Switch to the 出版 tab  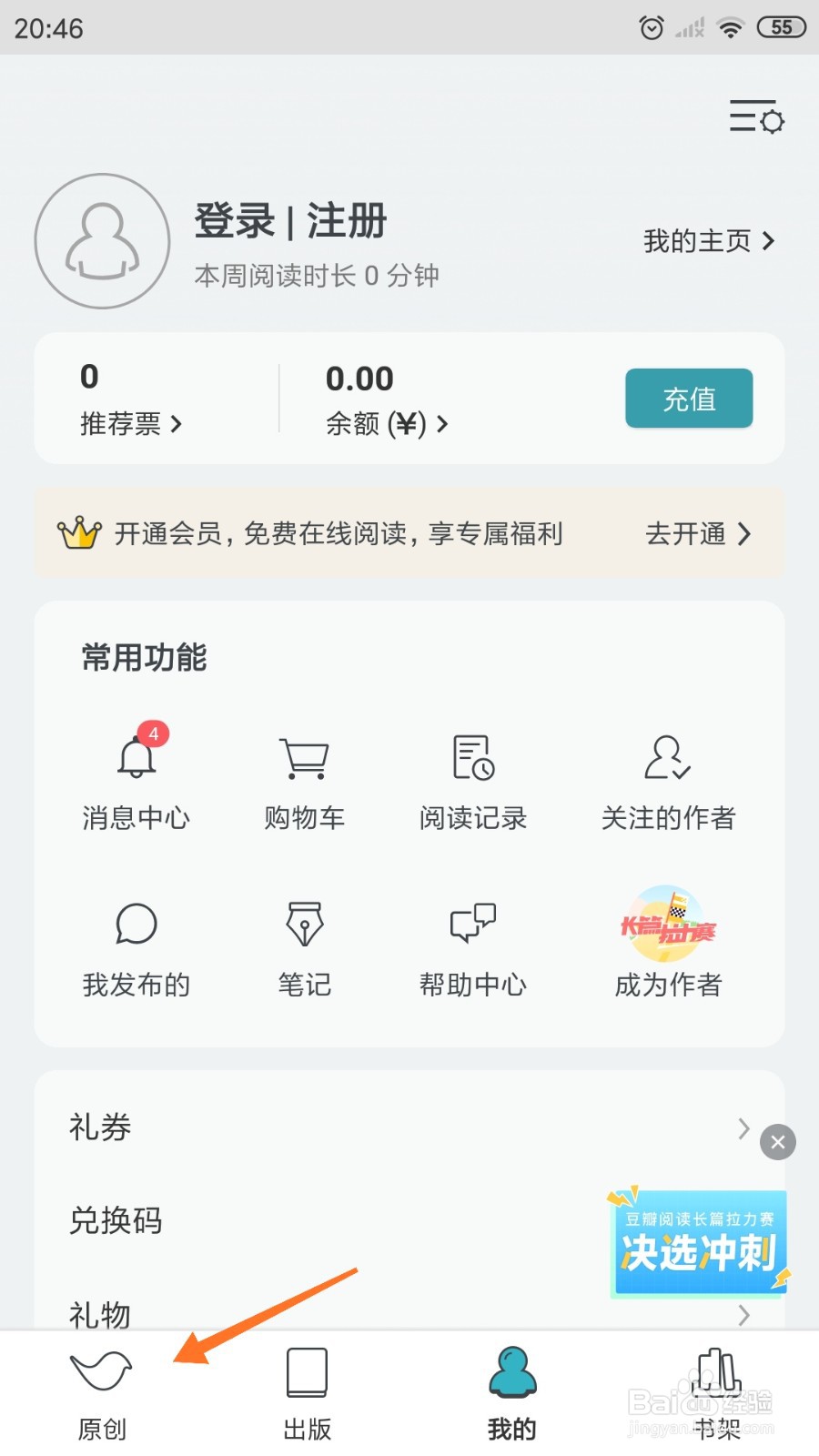[x=307, y=1394]
